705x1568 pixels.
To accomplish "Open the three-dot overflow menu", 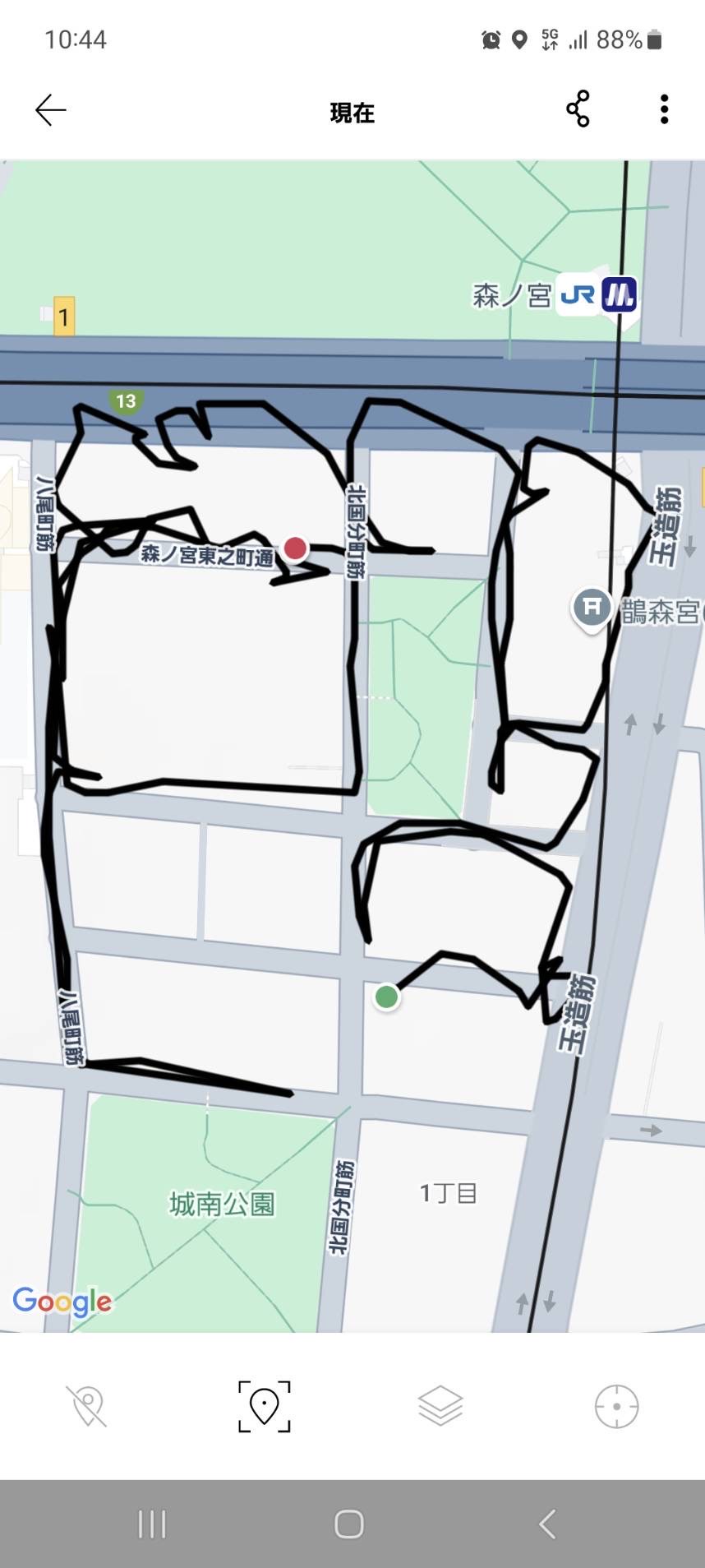I will pyautogui.click(x=664, y=109).
